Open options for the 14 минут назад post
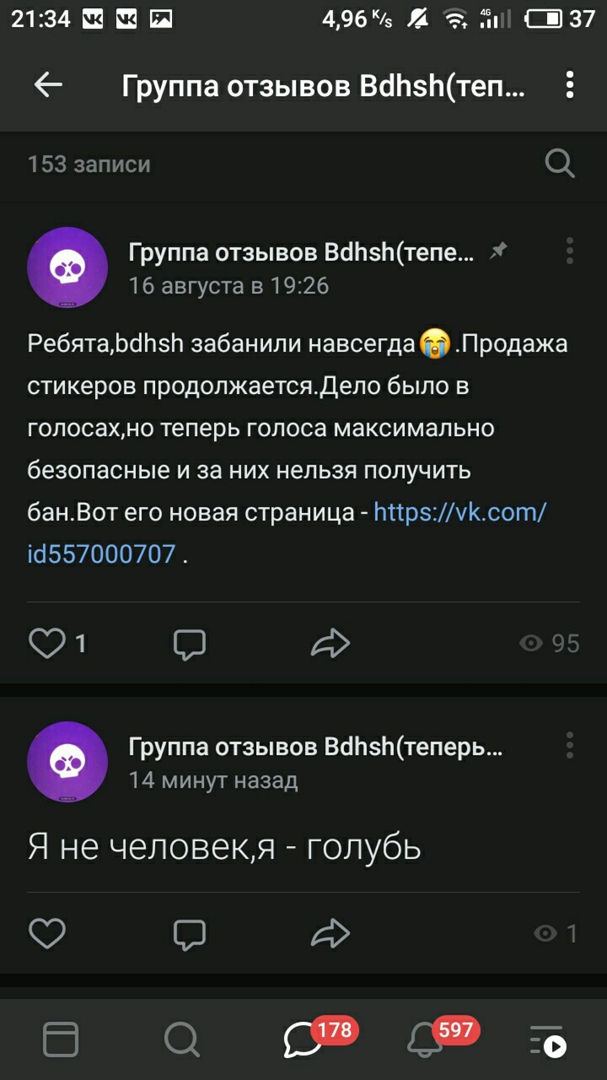 (x=569, y=745)
